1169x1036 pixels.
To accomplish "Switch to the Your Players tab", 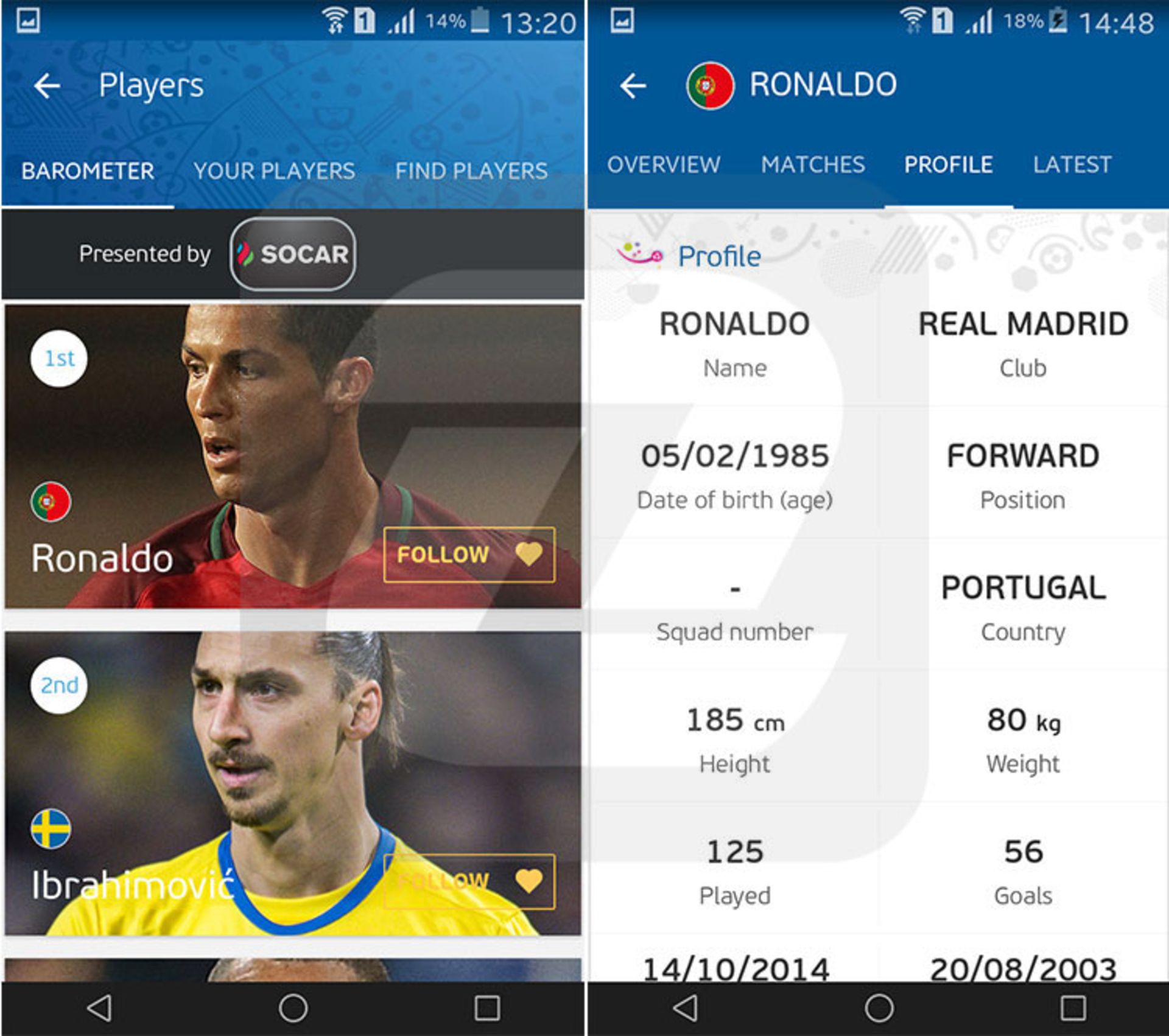I will 274,171.
